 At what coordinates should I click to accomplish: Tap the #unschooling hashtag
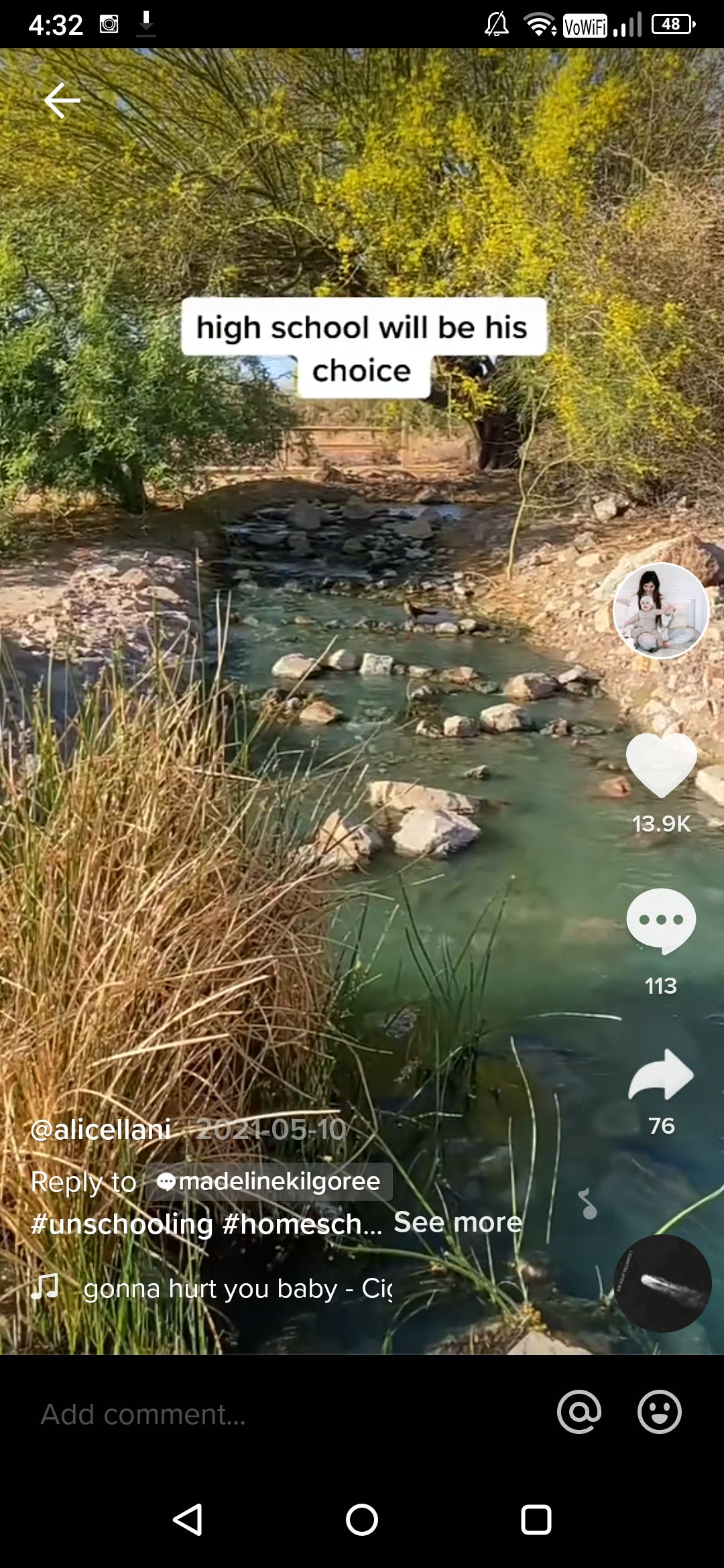[x=122, y=1224]
